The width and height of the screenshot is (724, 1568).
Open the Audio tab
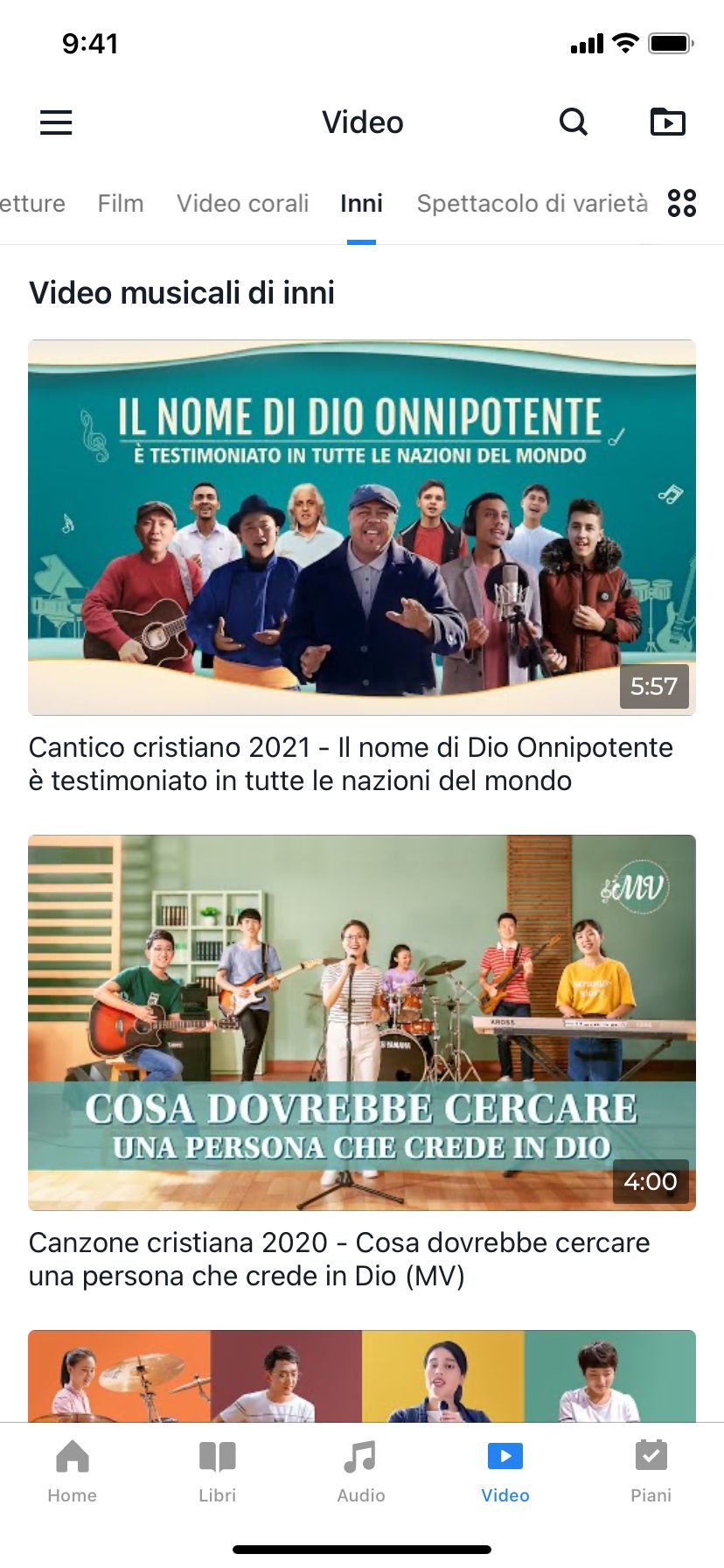coord(361,1471)
